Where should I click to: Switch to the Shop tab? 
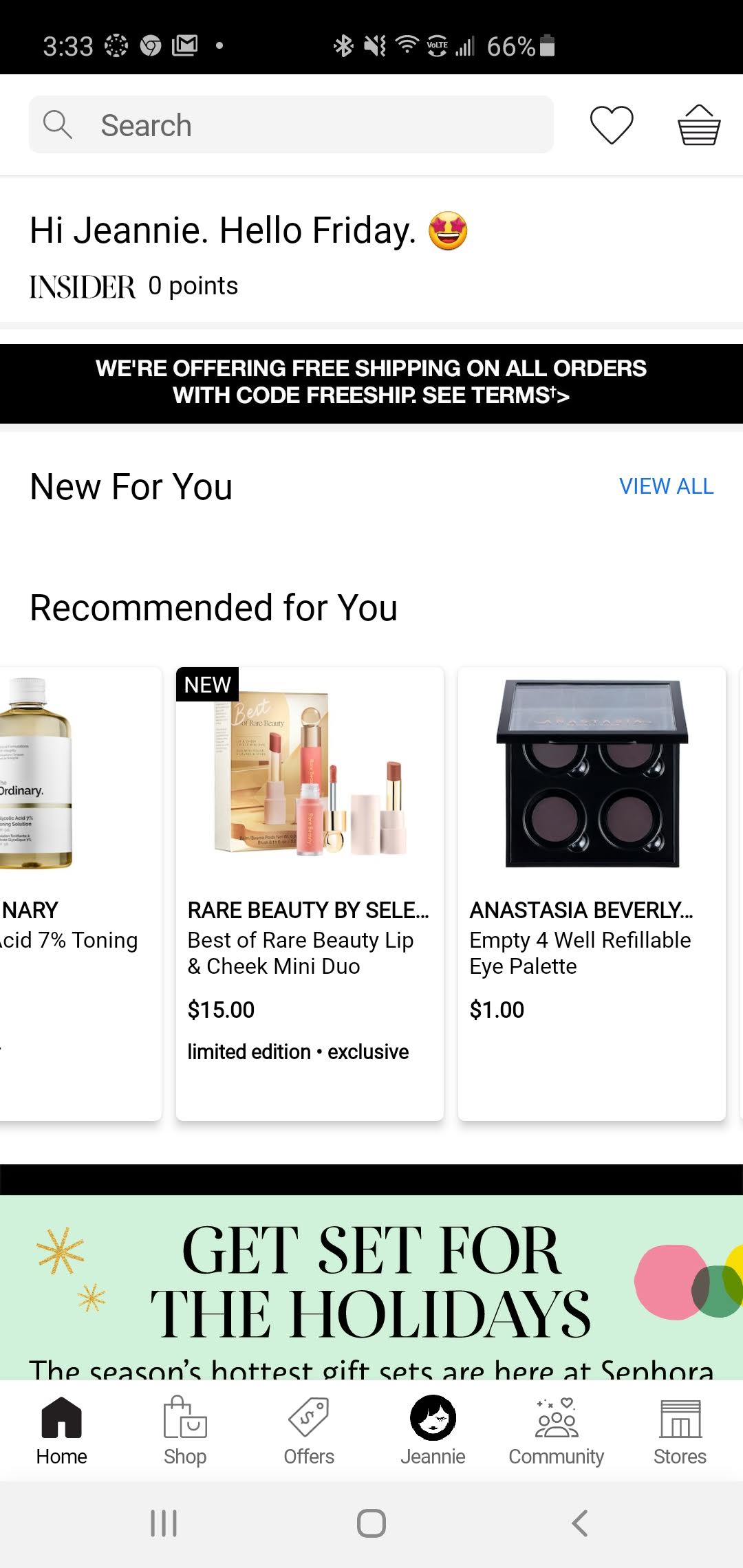point(185,1430)
